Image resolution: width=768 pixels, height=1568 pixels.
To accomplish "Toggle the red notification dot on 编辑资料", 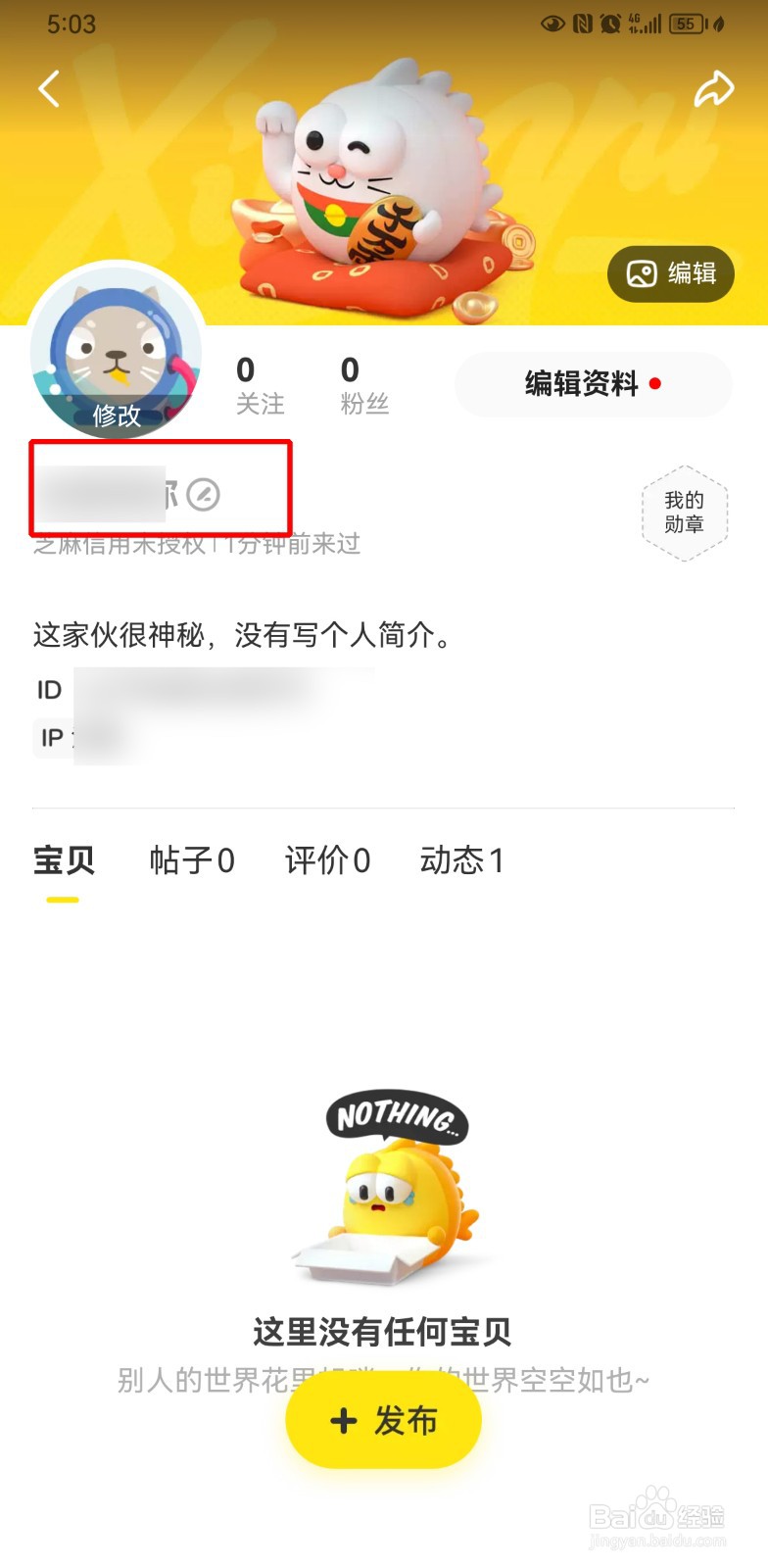I will pyautogui.click(x=654, y=385).
